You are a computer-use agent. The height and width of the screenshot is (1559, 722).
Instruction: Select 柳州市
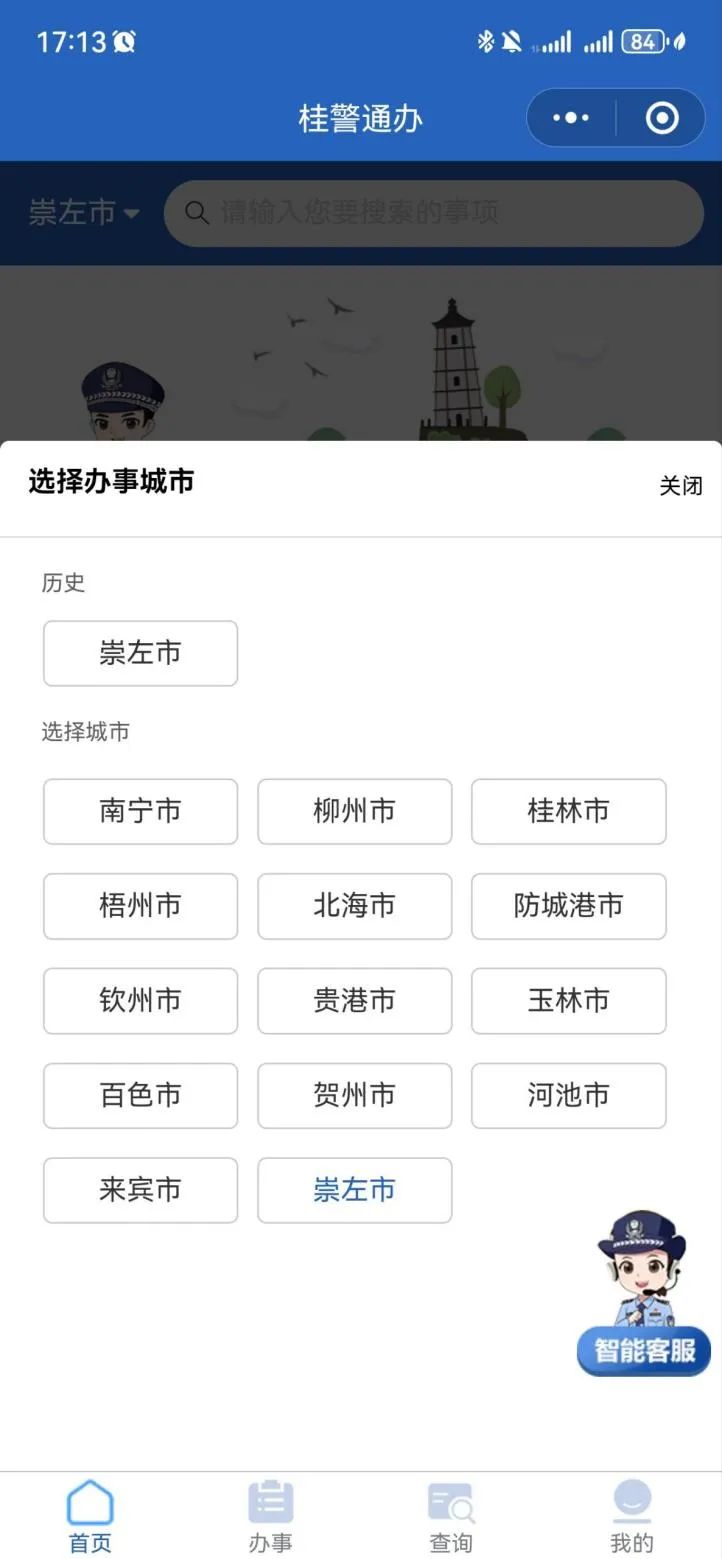354,811
